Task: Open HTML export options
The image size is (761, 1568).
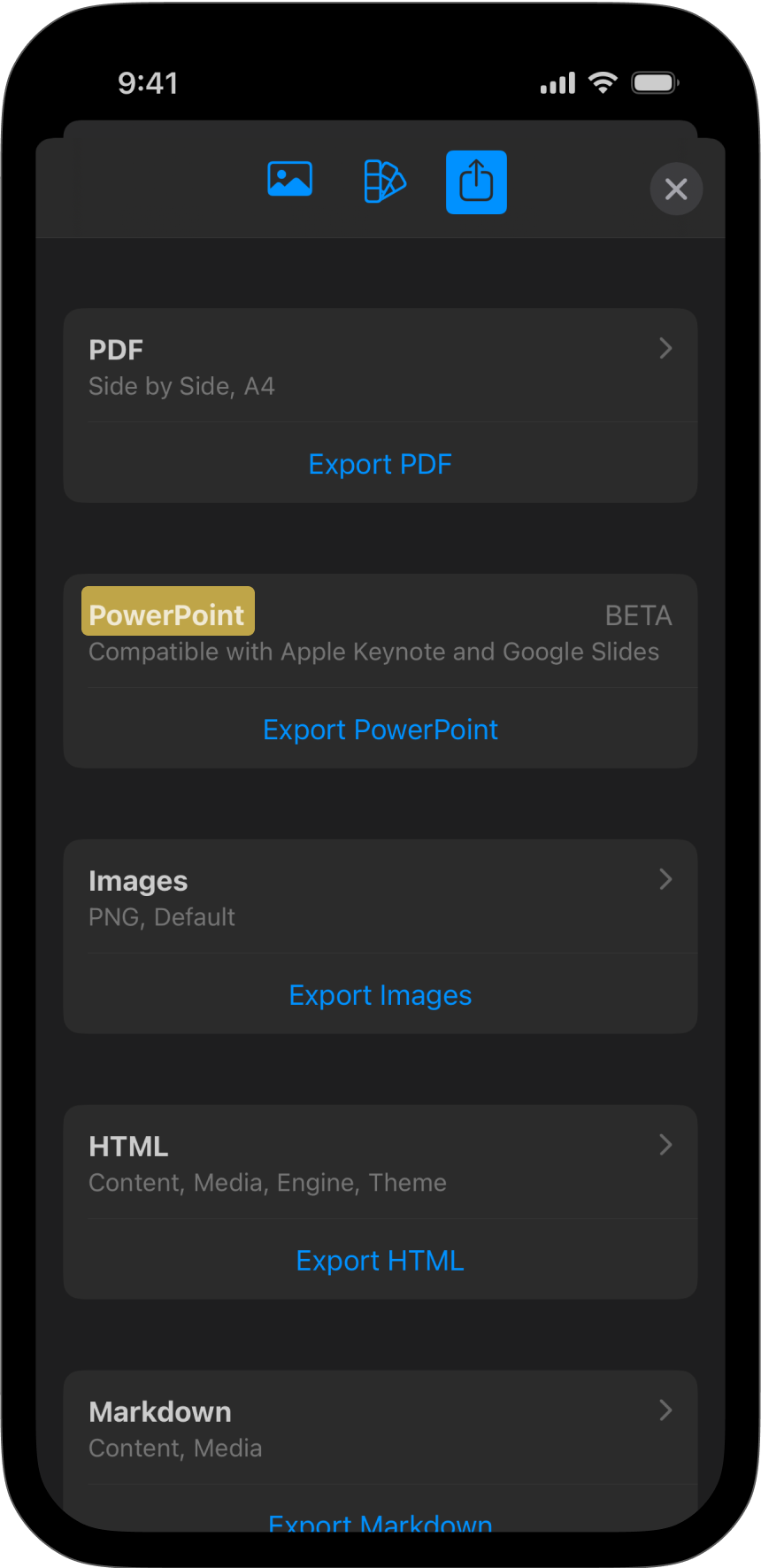Action: pos(380,1163)
